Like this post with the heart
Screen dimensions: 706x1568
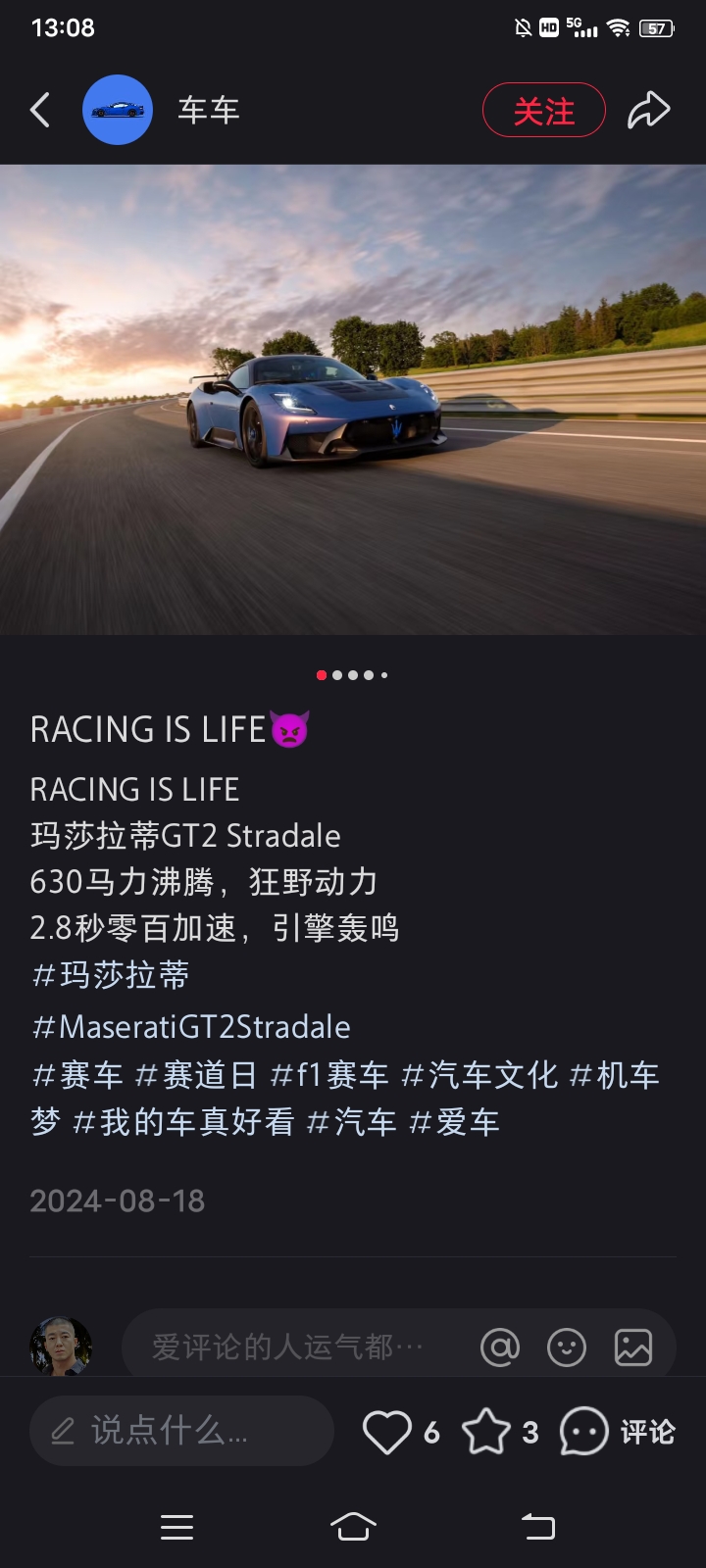pos(387,1432)
